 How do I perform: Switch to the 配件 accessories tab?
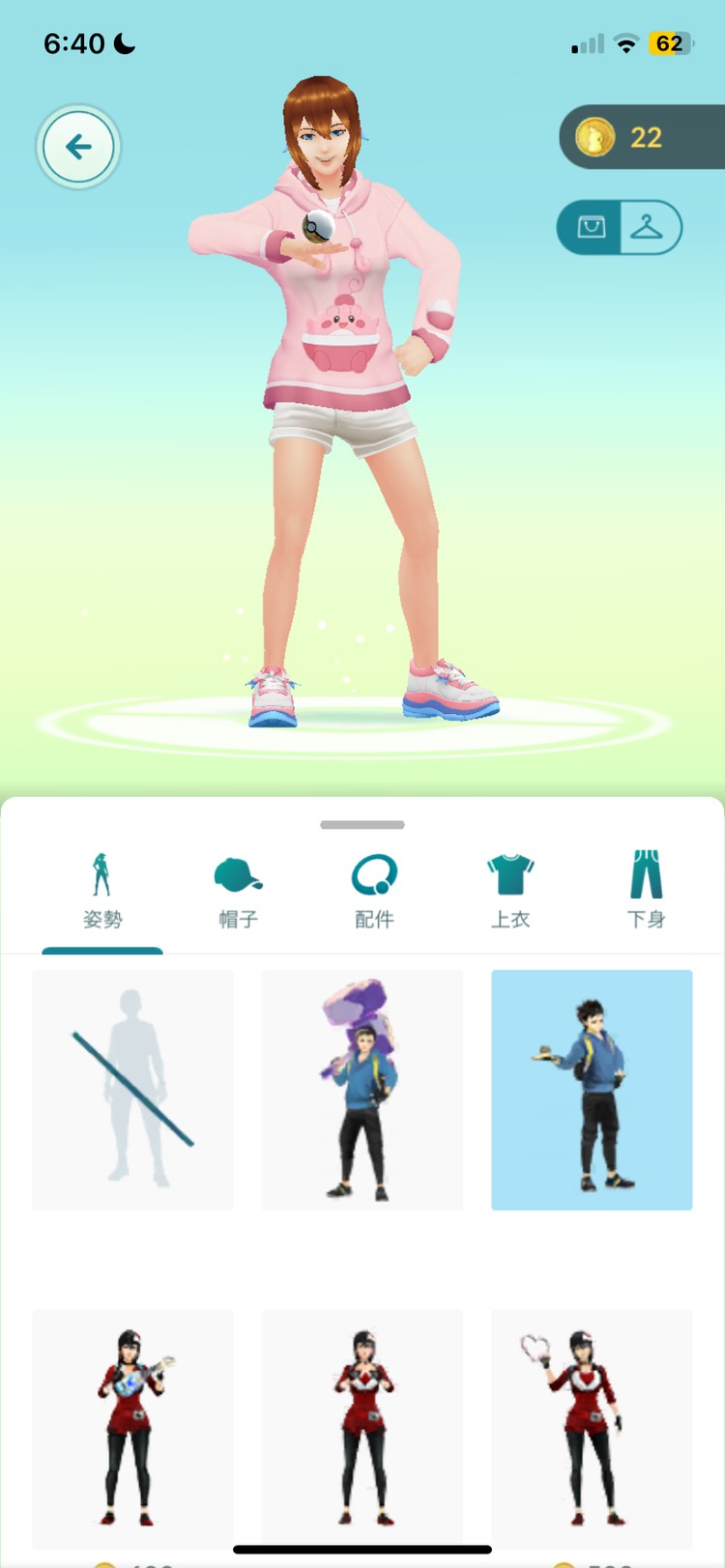374,891
